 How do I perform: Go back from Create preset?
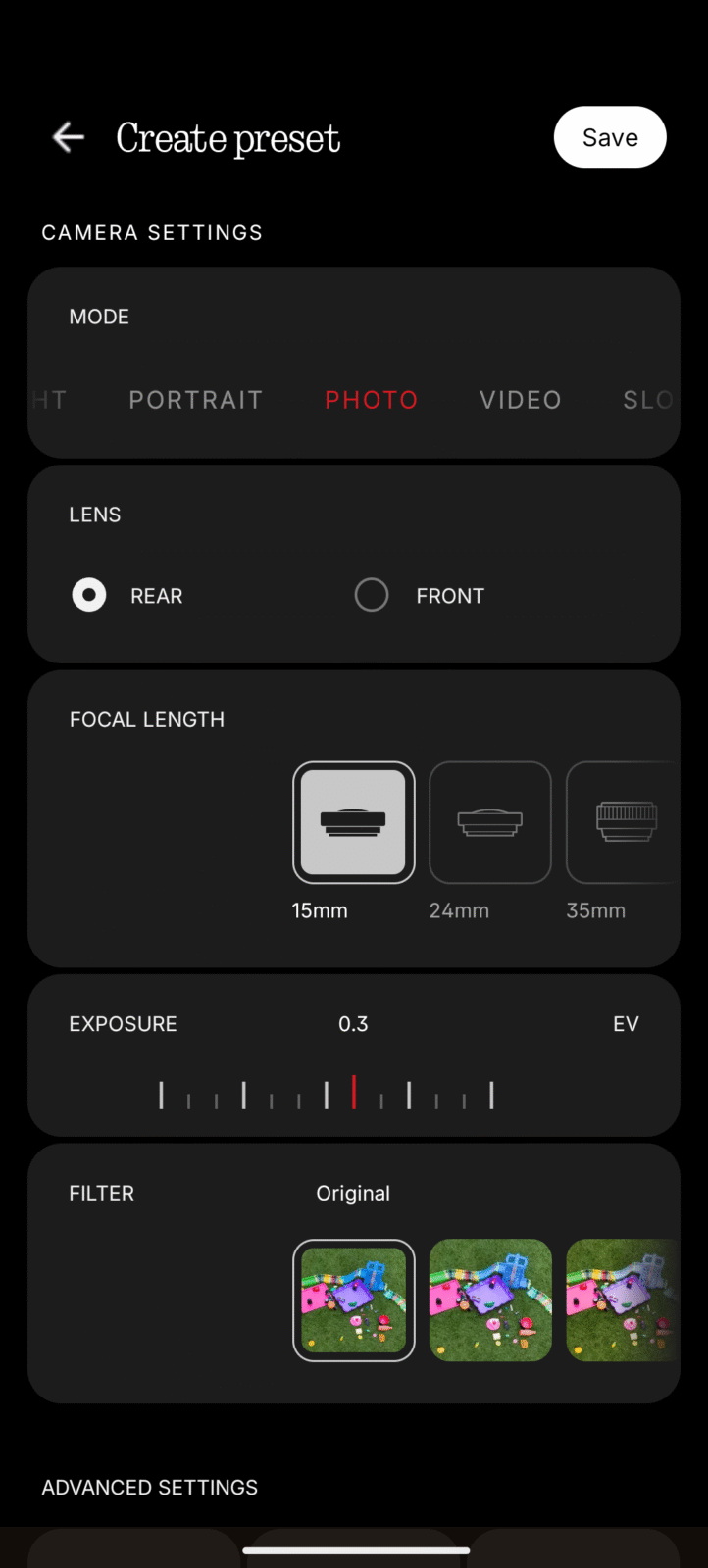coord(68,137)
